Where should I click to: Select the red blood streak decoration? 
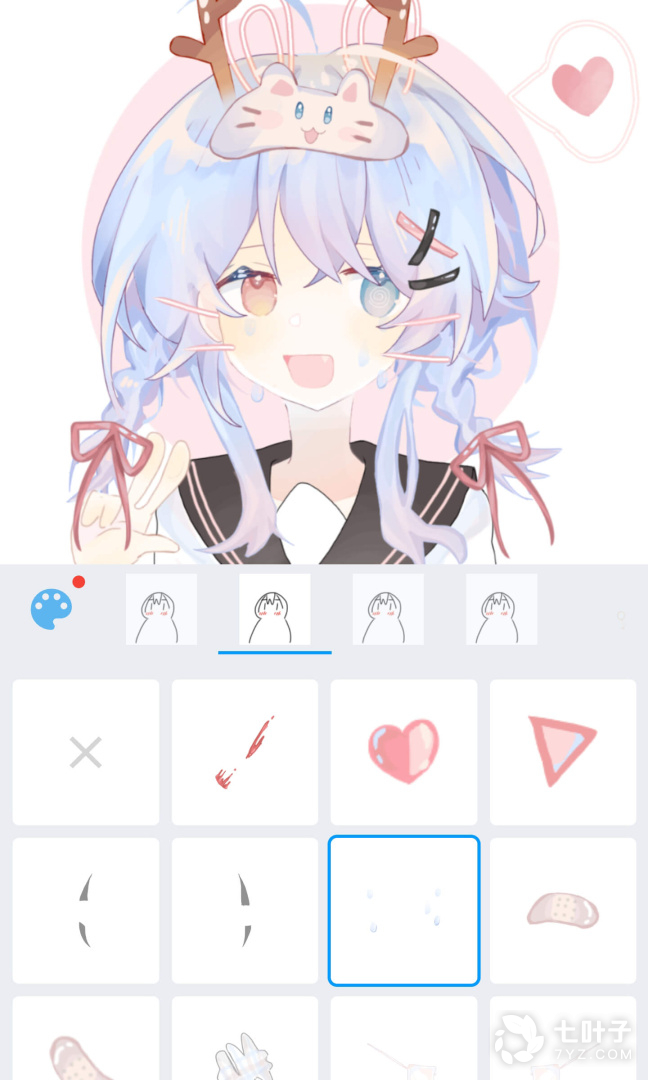click(x=245, y=752)
